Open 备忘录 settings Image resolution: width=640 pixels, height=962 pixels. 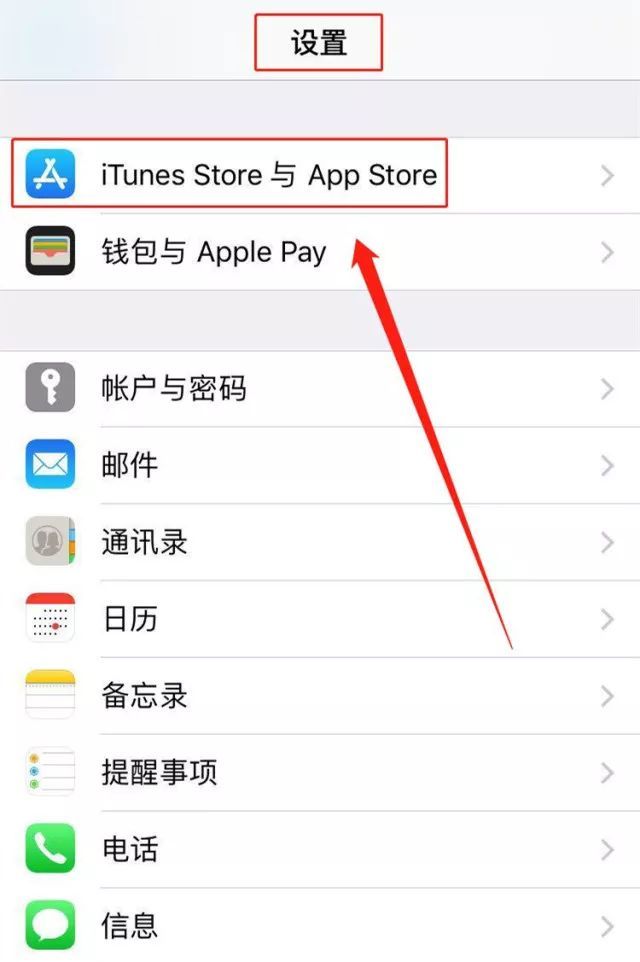(x=144, y=696)
